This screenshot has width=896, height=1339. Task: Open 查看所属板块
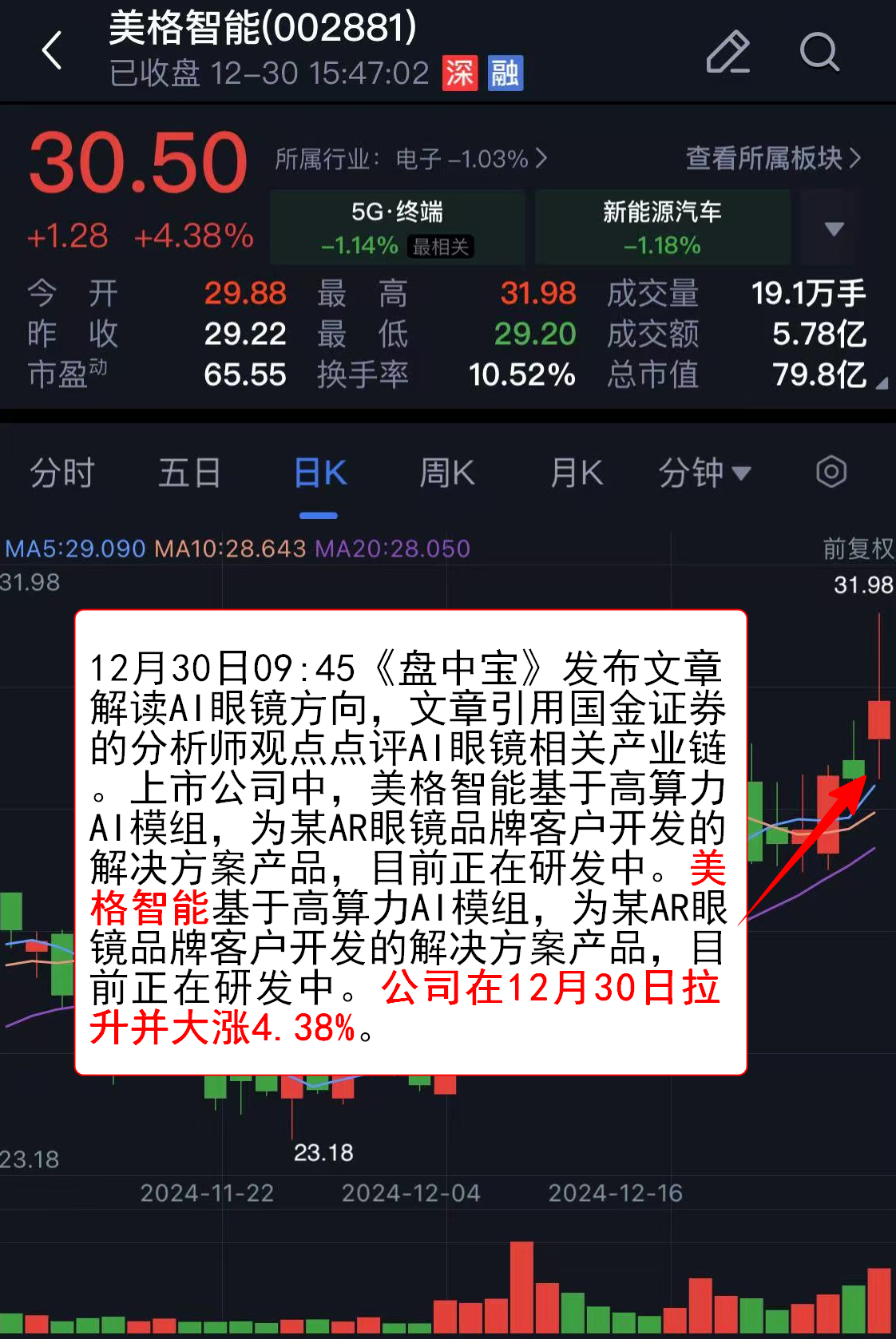[x=772, y=158]
